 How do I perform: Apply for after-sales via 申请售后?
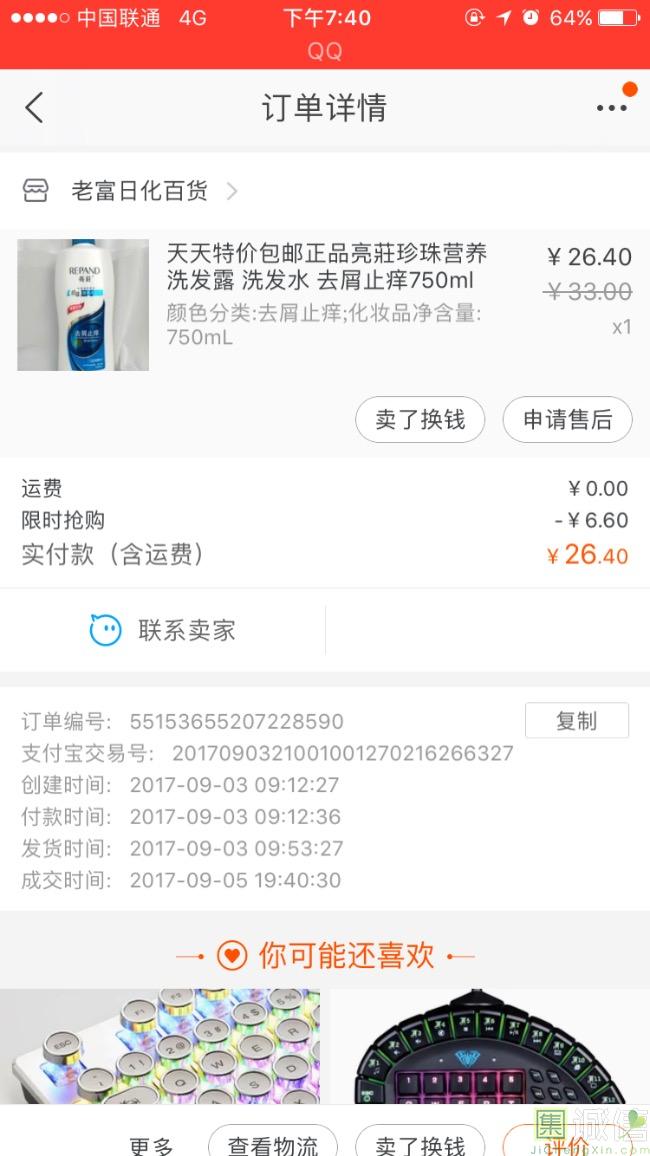point(567,420)
